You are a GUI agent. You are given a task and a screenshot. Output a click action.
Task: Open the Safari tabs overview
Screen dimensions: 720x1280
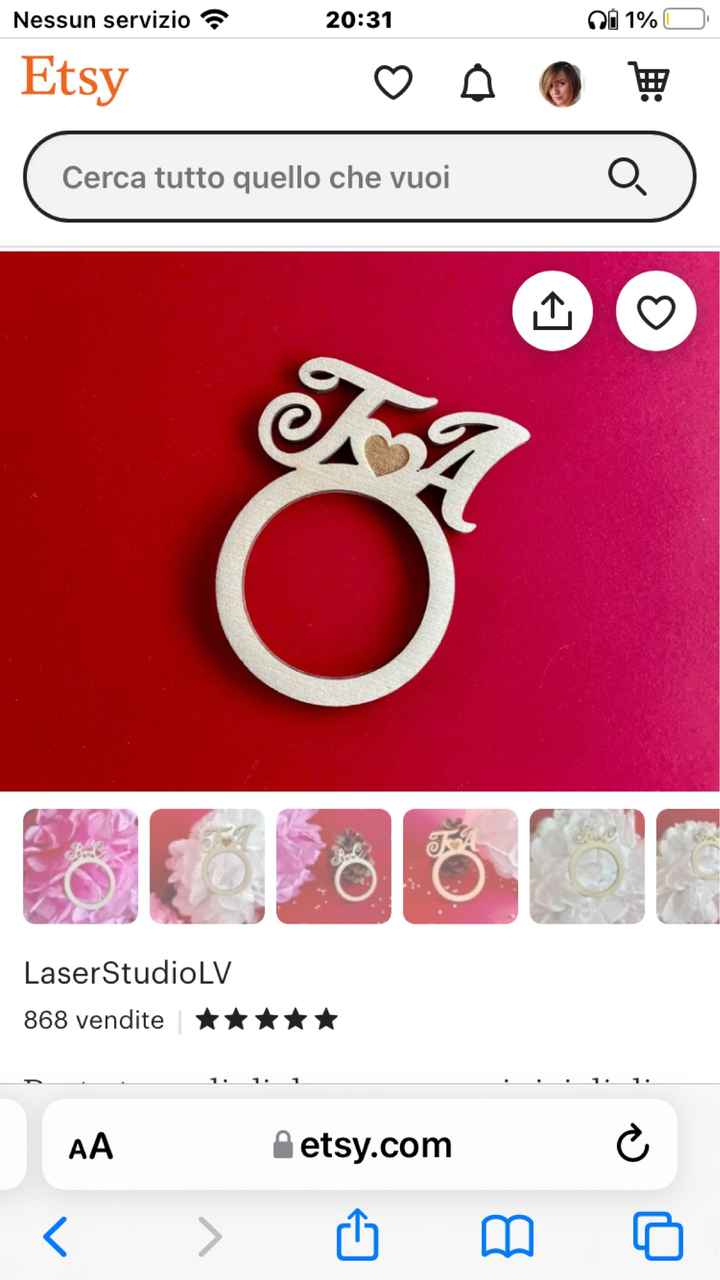coord(657,1237)
